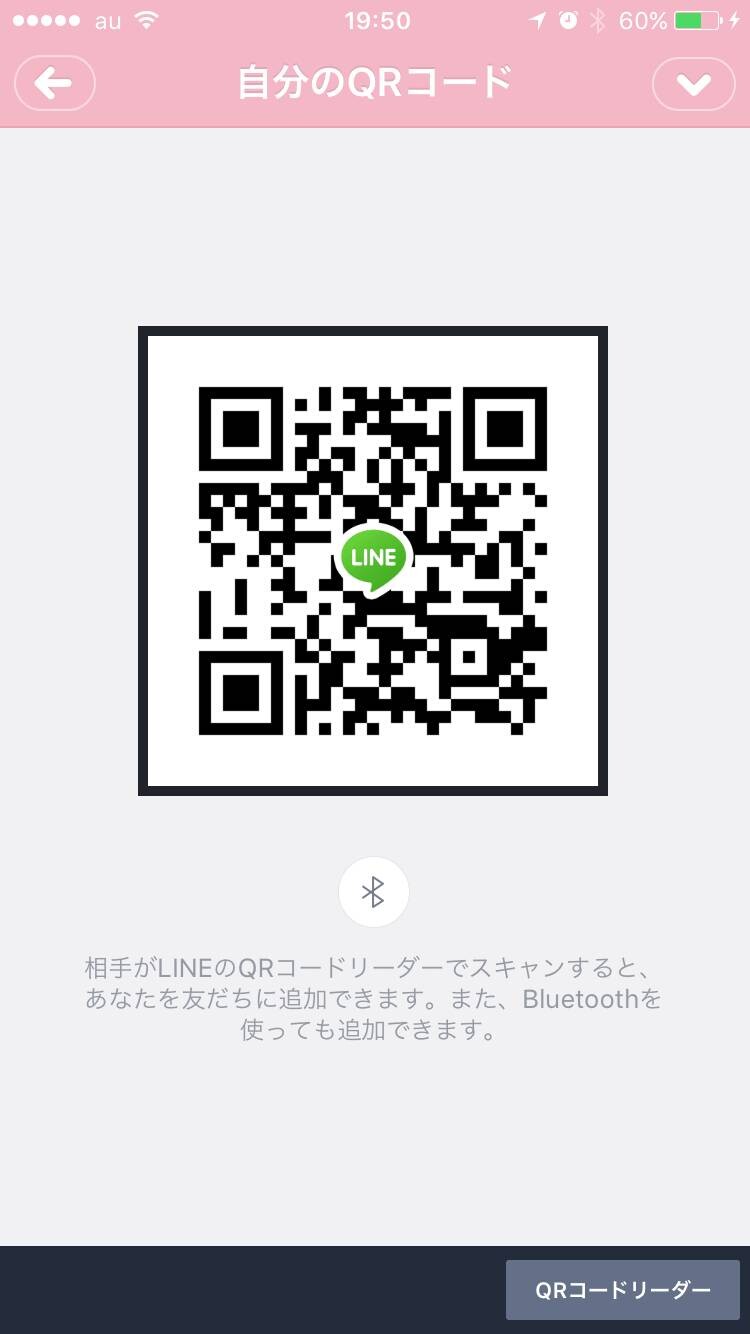Go back using the arrow button

tap(54, 83)
